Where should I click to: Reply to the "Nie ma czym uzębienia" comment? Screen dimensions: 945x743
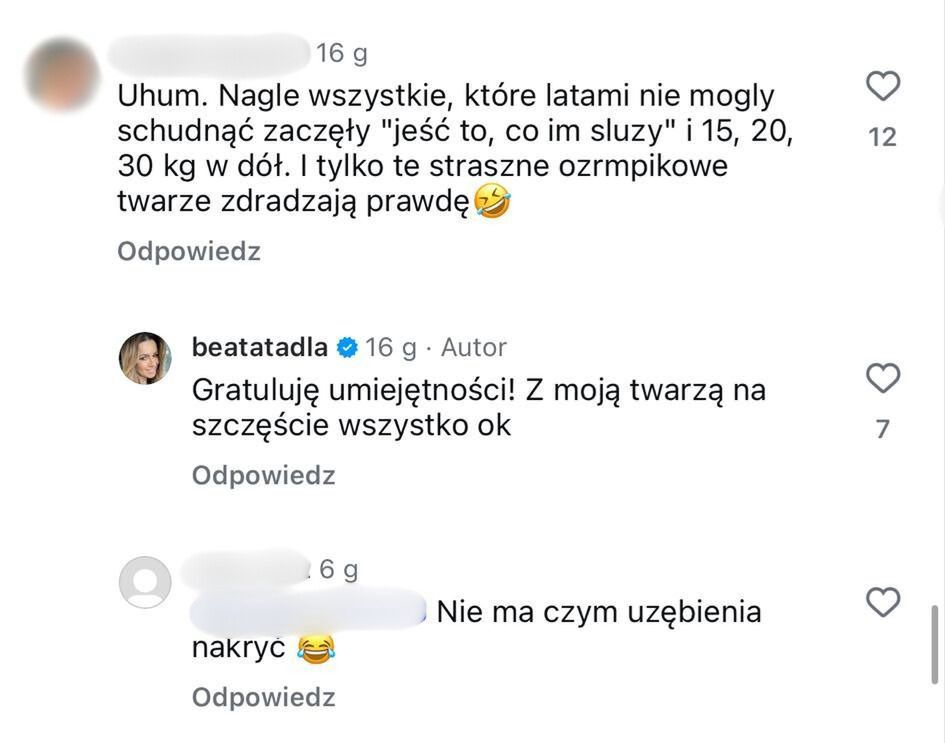point(263,696)
